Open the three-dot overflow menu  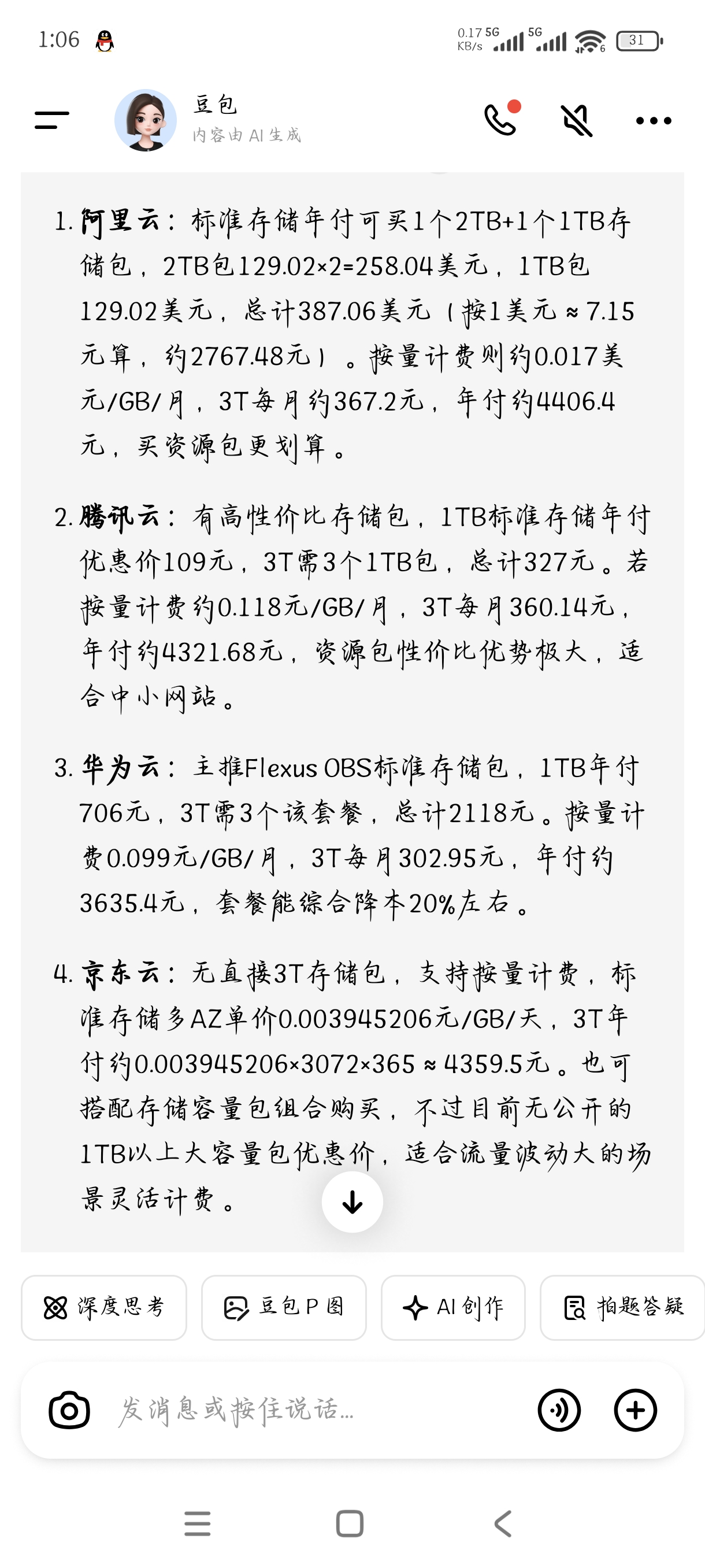652,120
